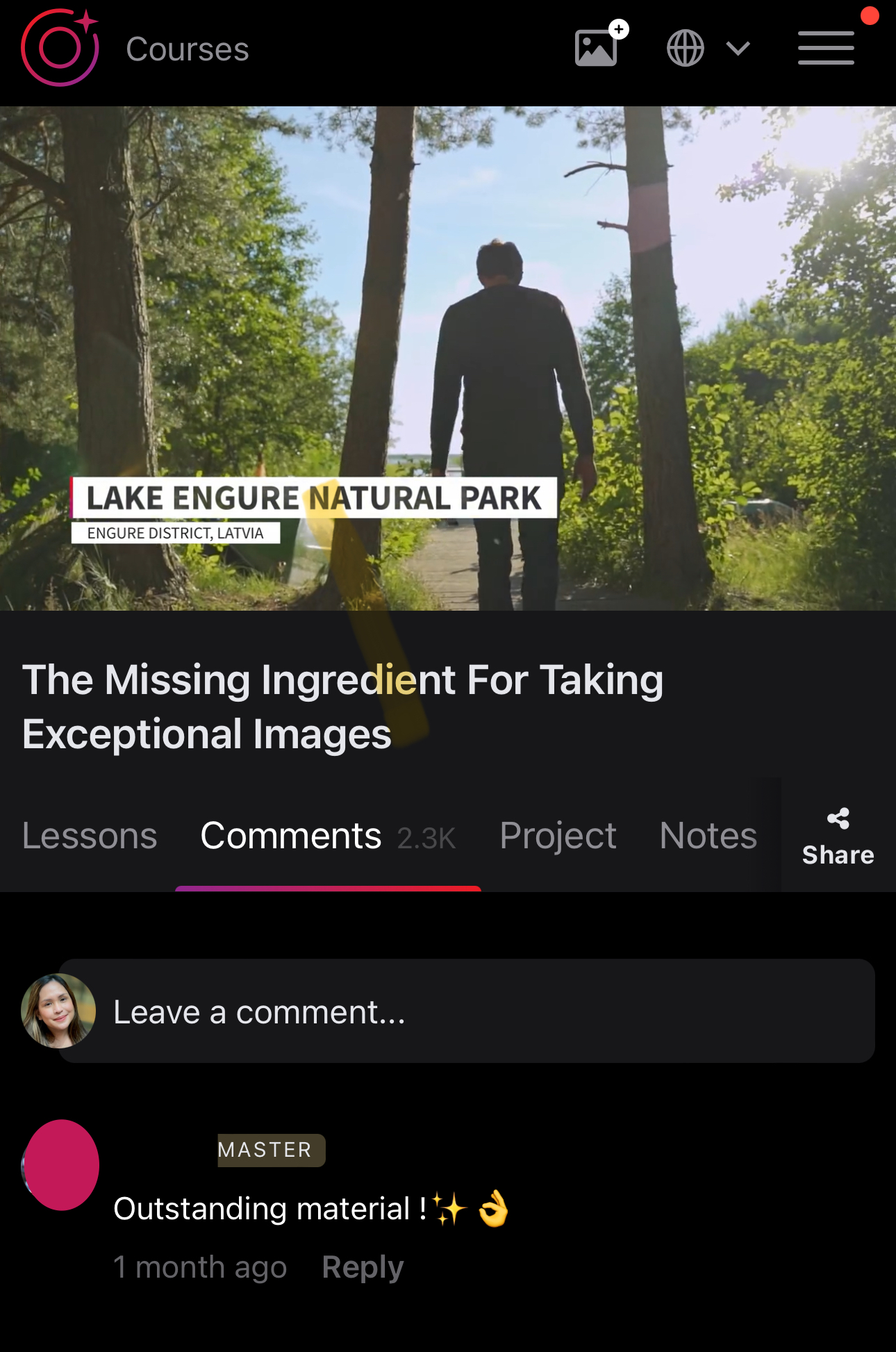The height and width of the screenshot is (1352, 896).
Task: Switch to the Project tab
Action: click(558, 836)
